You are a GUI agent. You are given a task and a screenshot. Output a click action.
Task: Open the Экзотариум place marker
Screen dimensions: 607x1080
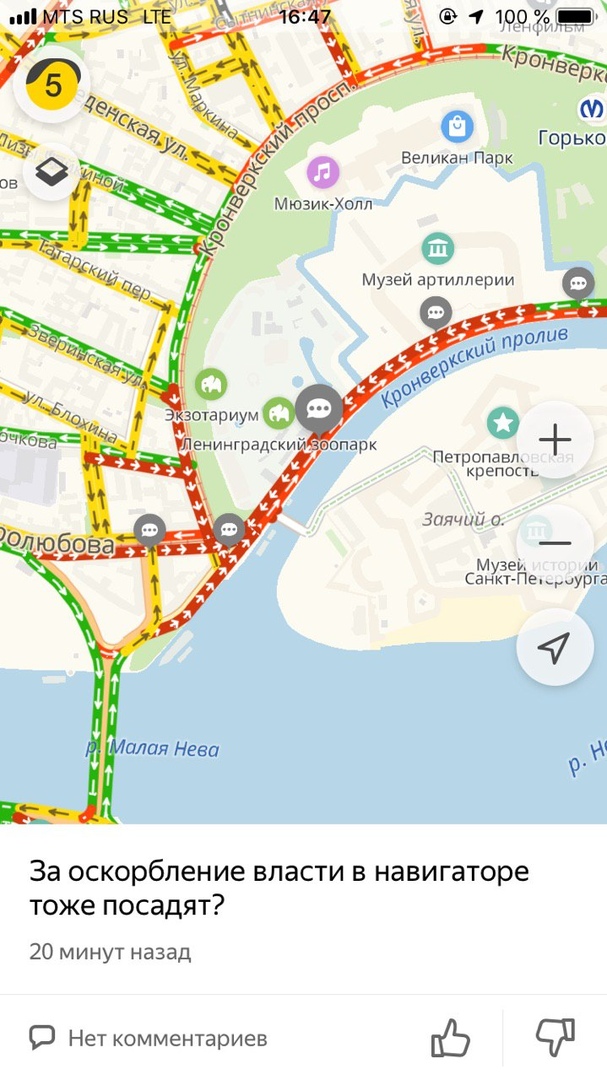coord(211,383)
